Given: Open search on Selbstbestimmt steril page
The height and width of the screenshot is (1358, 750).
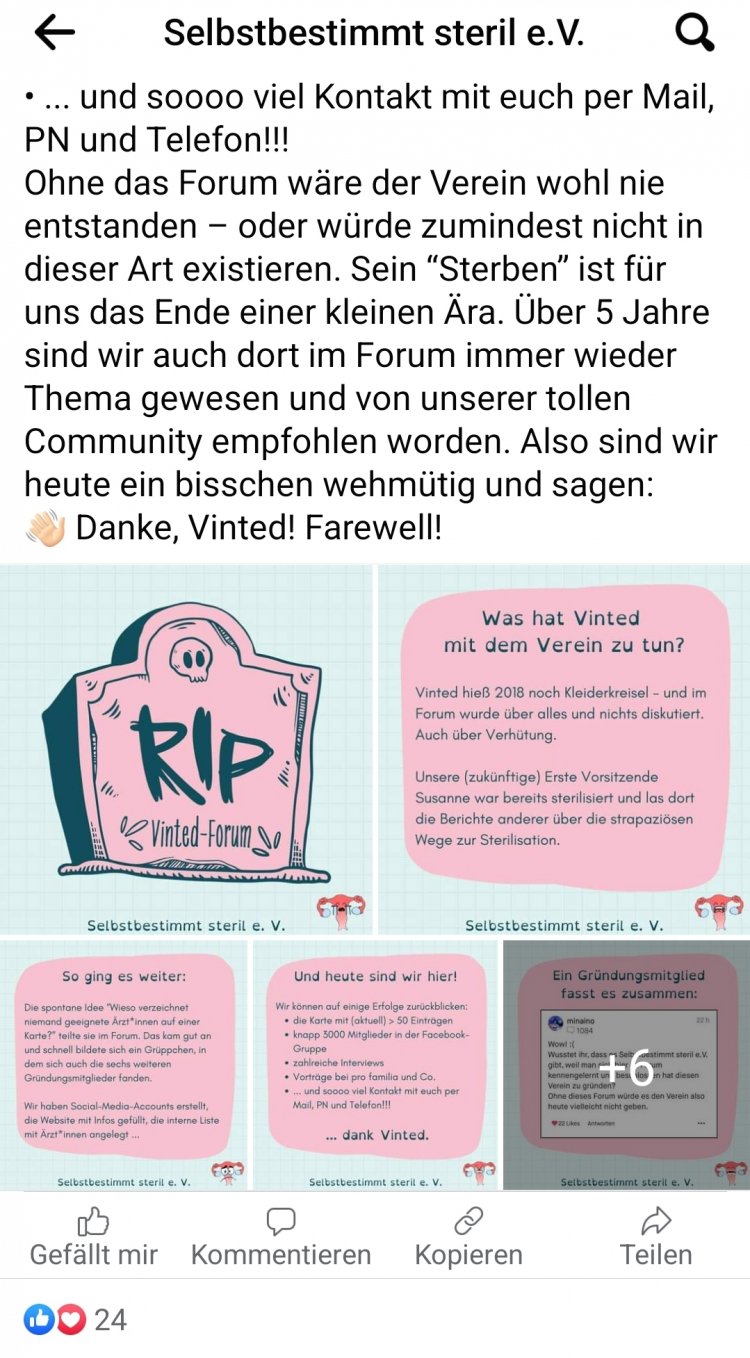Looking at the screenshot, I should pyautogui.click(x=695, y=33).
